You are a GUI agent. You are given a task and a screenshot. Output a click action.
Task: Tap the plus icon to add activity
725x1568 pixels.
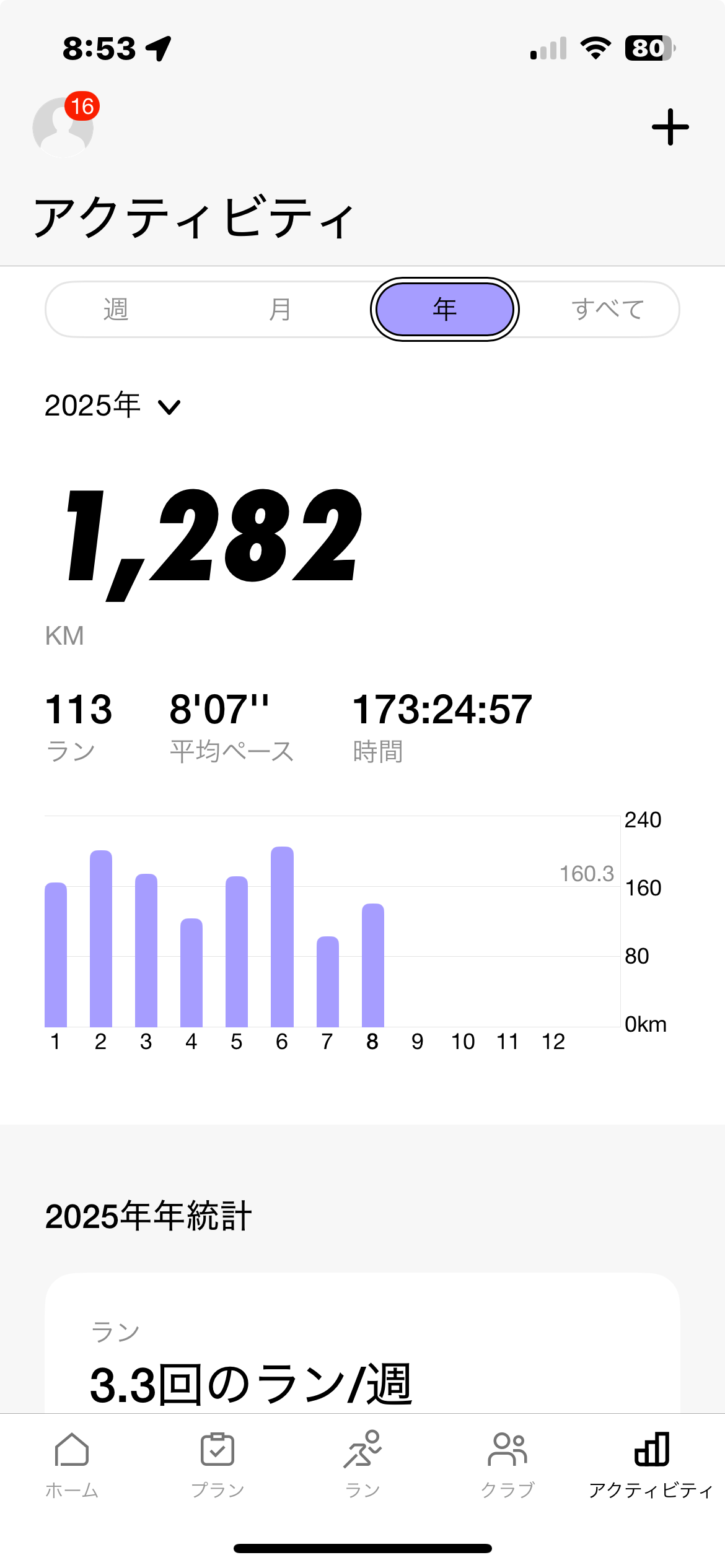point(670,127)
